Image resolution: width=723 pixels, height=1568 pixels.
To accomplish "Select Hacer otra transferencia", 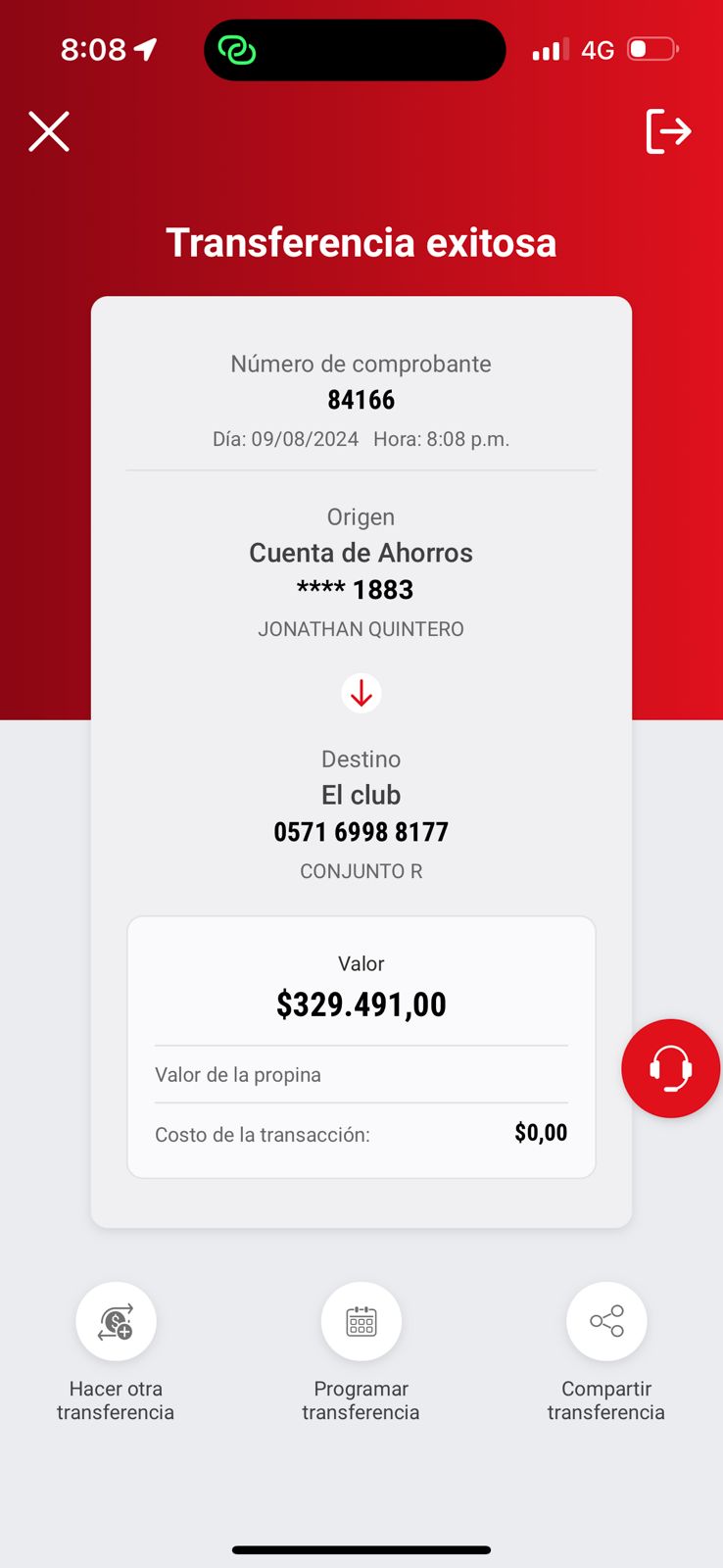I will [x=117, y=1322].
